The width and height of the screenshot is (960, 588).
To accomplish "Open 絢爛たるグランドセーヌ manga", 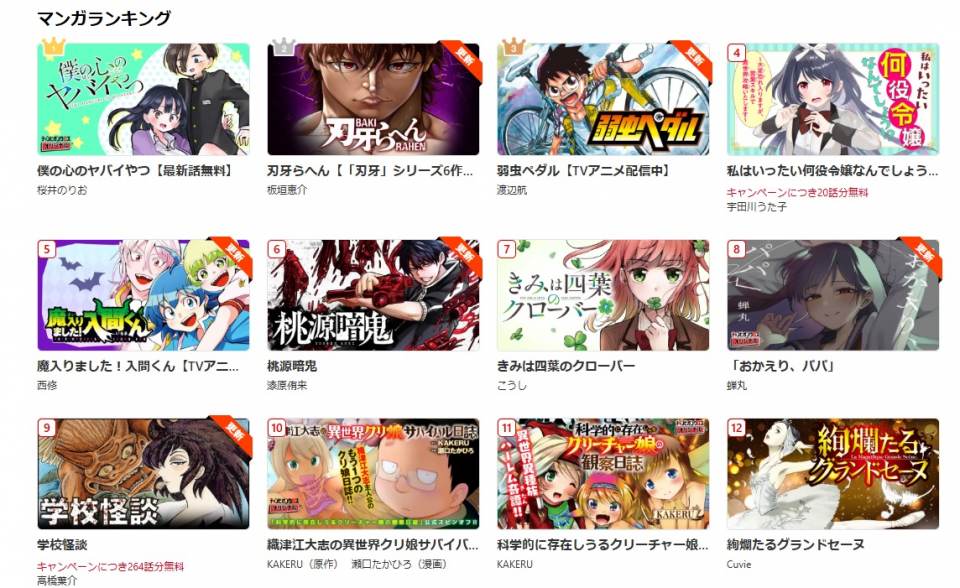I will tap(833, 473).
